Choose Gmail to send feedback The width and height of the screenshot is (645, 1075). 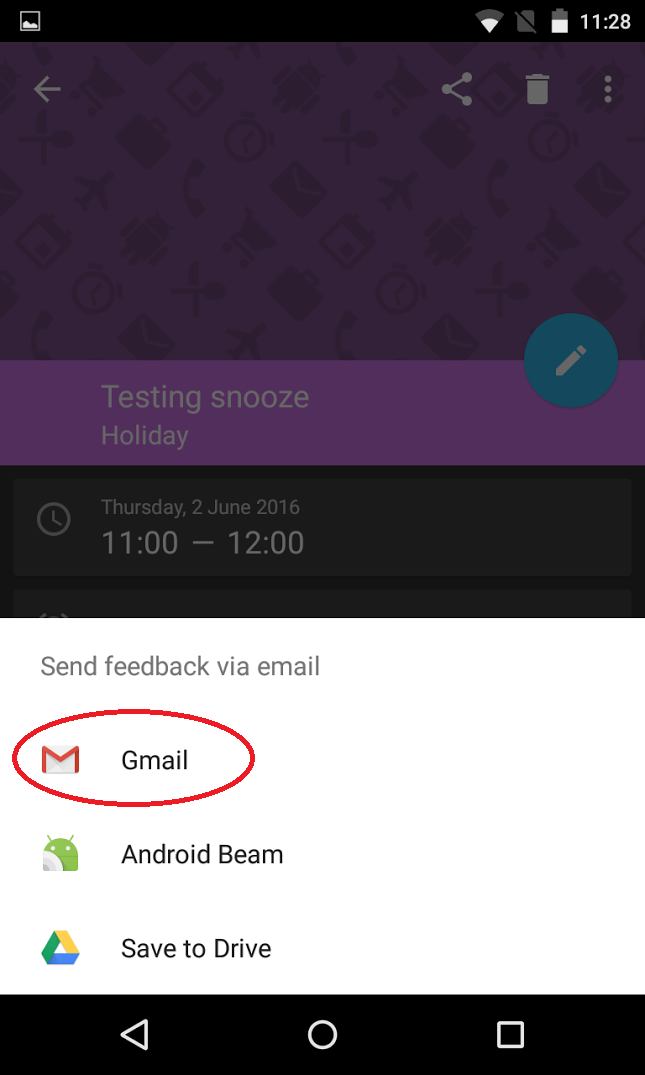[x=154, y=761]
